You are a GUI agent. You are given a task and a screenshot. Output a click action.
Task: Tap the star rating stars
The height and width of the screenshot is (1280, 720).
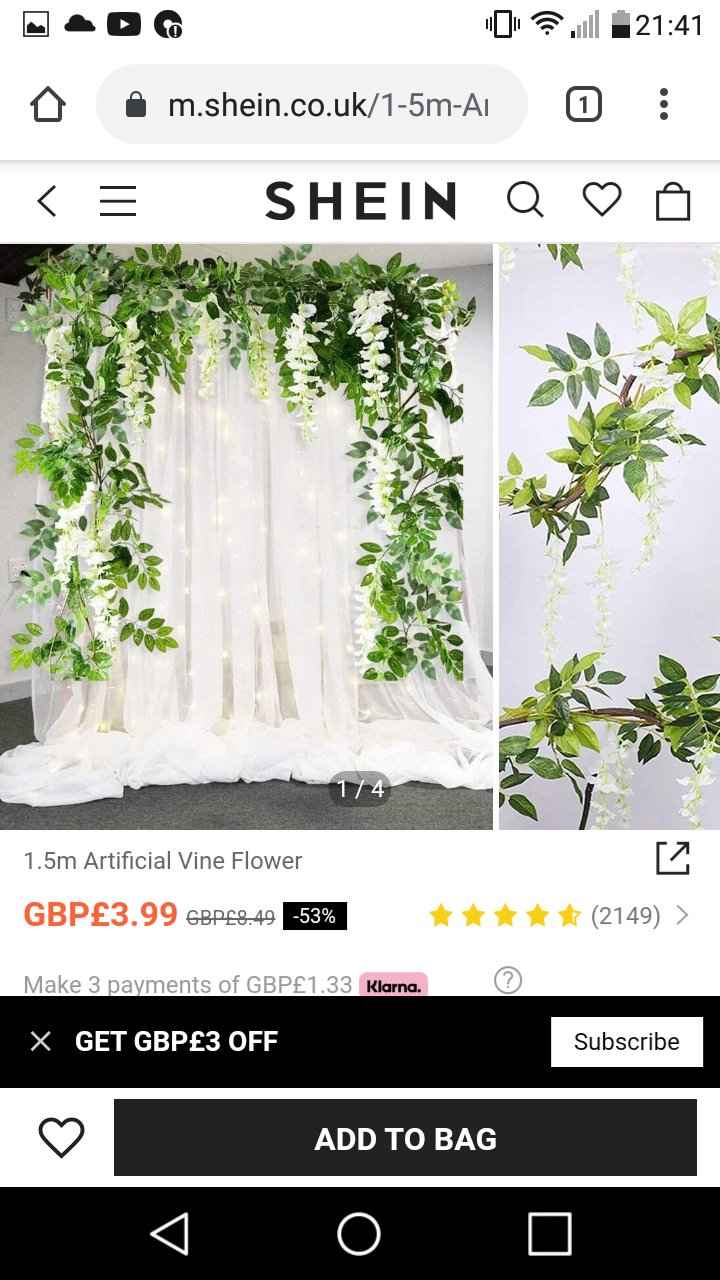click(505, 914)
